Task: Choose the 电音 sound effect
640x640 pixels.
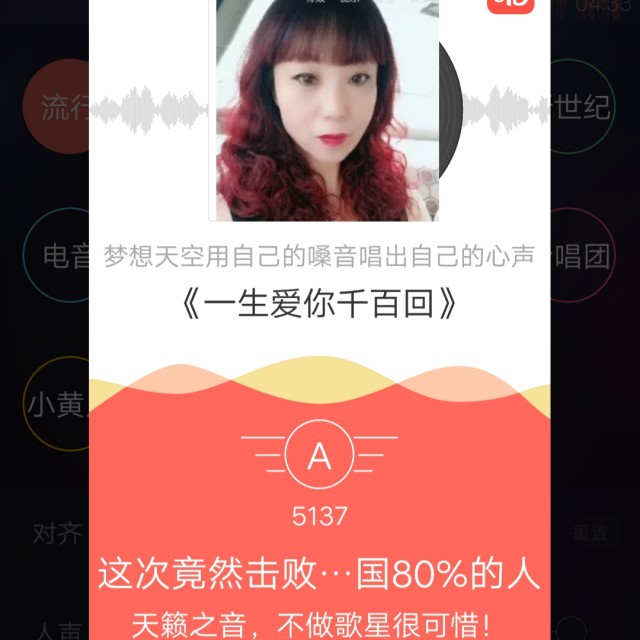Action: 62,255
